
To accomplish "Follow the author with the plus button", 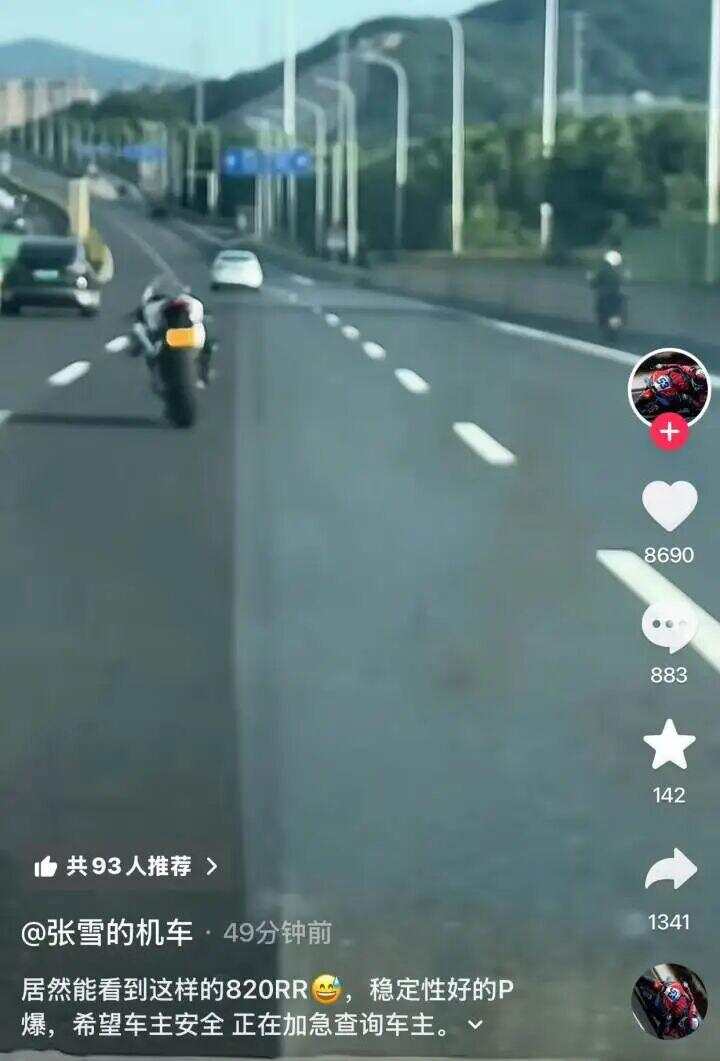I will (x=669, y=432).
